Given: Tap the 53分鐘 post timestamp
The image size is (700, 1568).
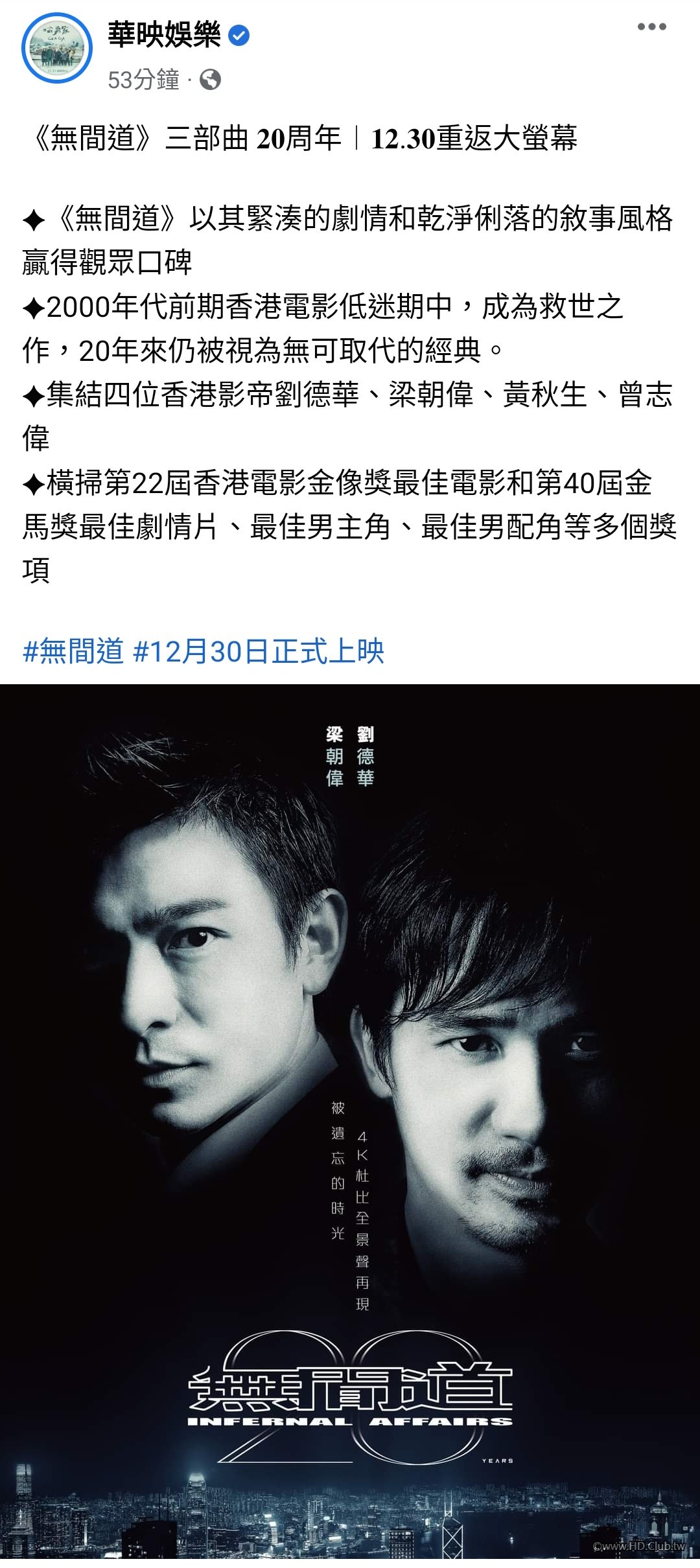Looking at the screenshot, I should click(143, 80).
